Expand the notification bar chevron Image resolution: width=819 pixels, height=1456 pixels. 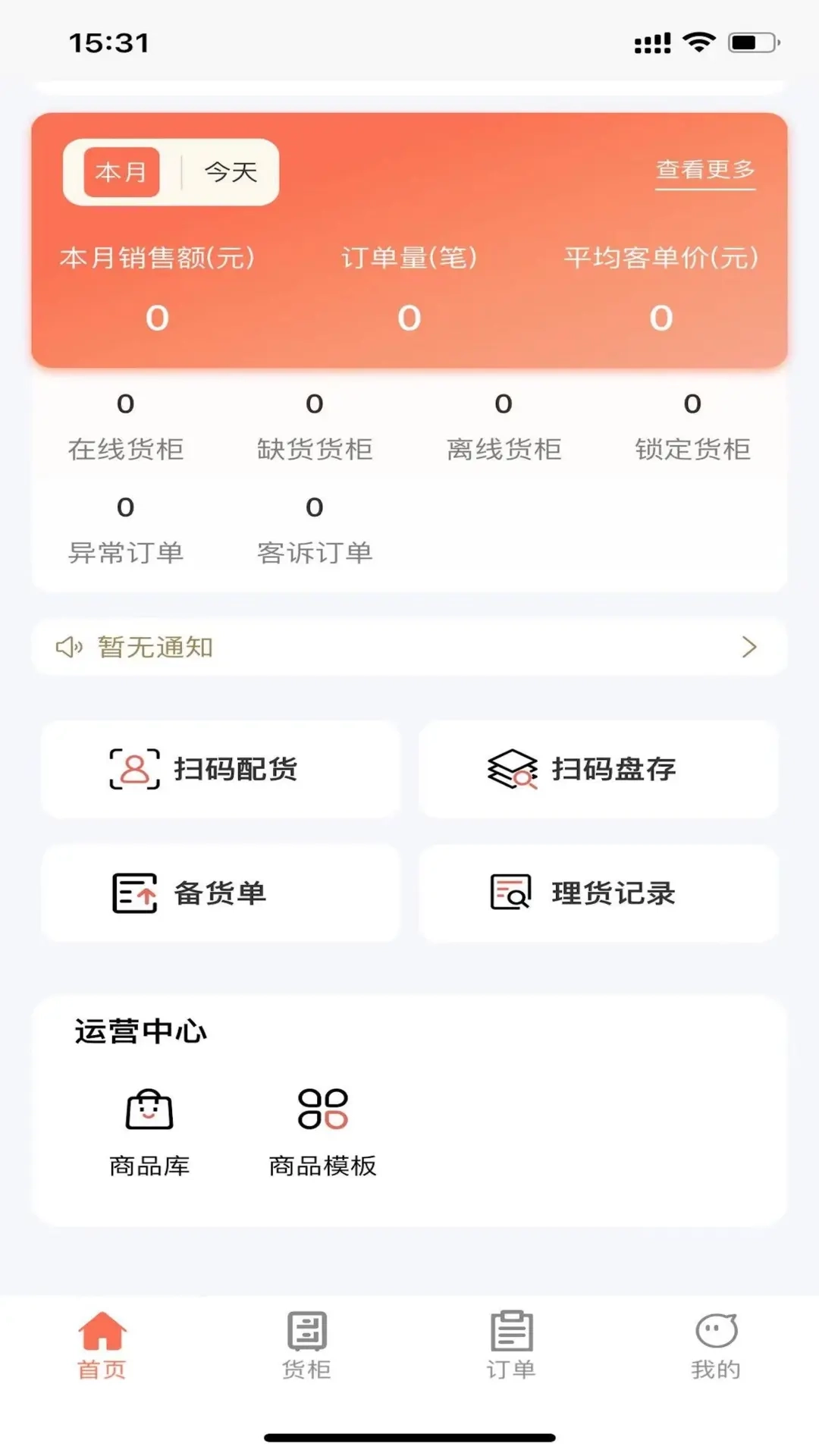[x=750, y=647]
